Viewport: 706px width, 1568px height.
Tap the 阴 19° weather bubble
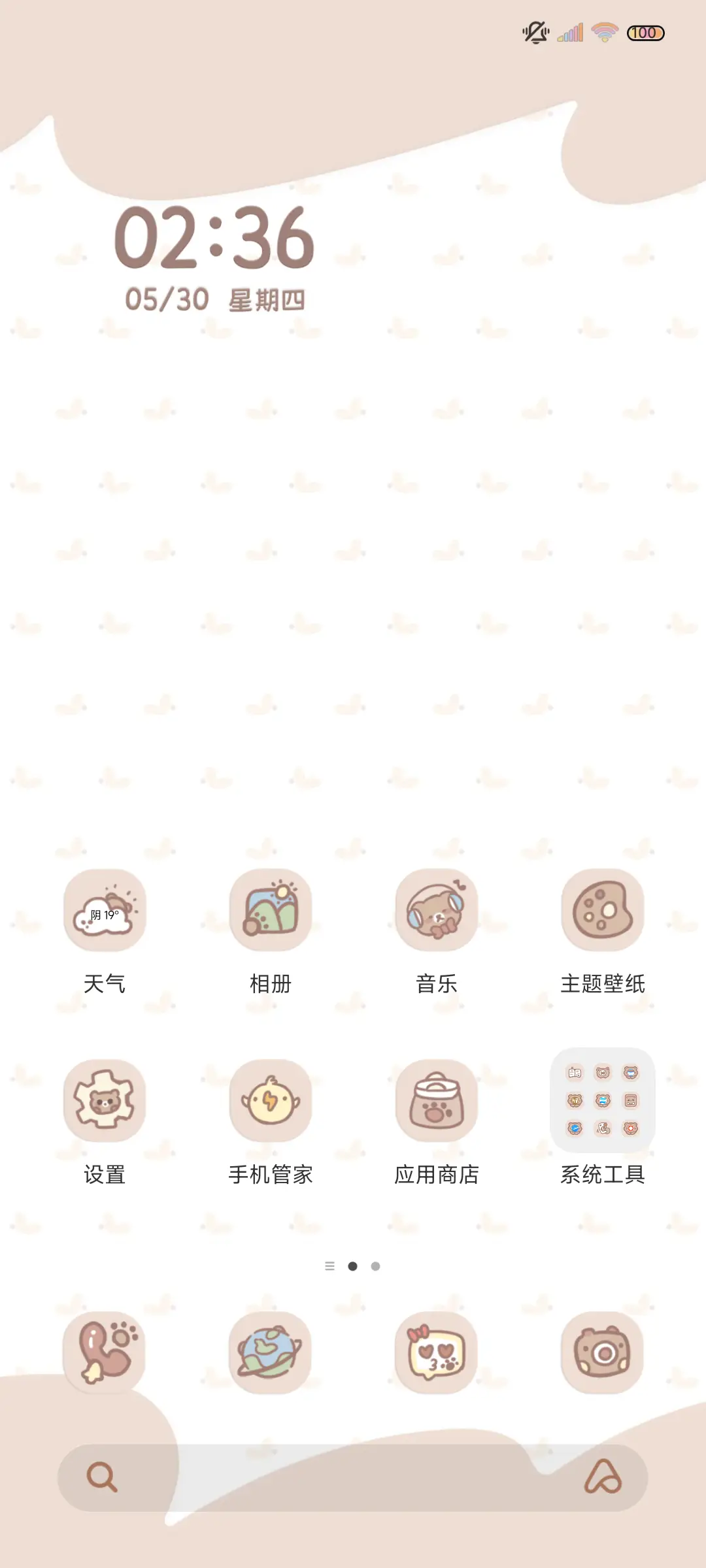click(105, 915)
